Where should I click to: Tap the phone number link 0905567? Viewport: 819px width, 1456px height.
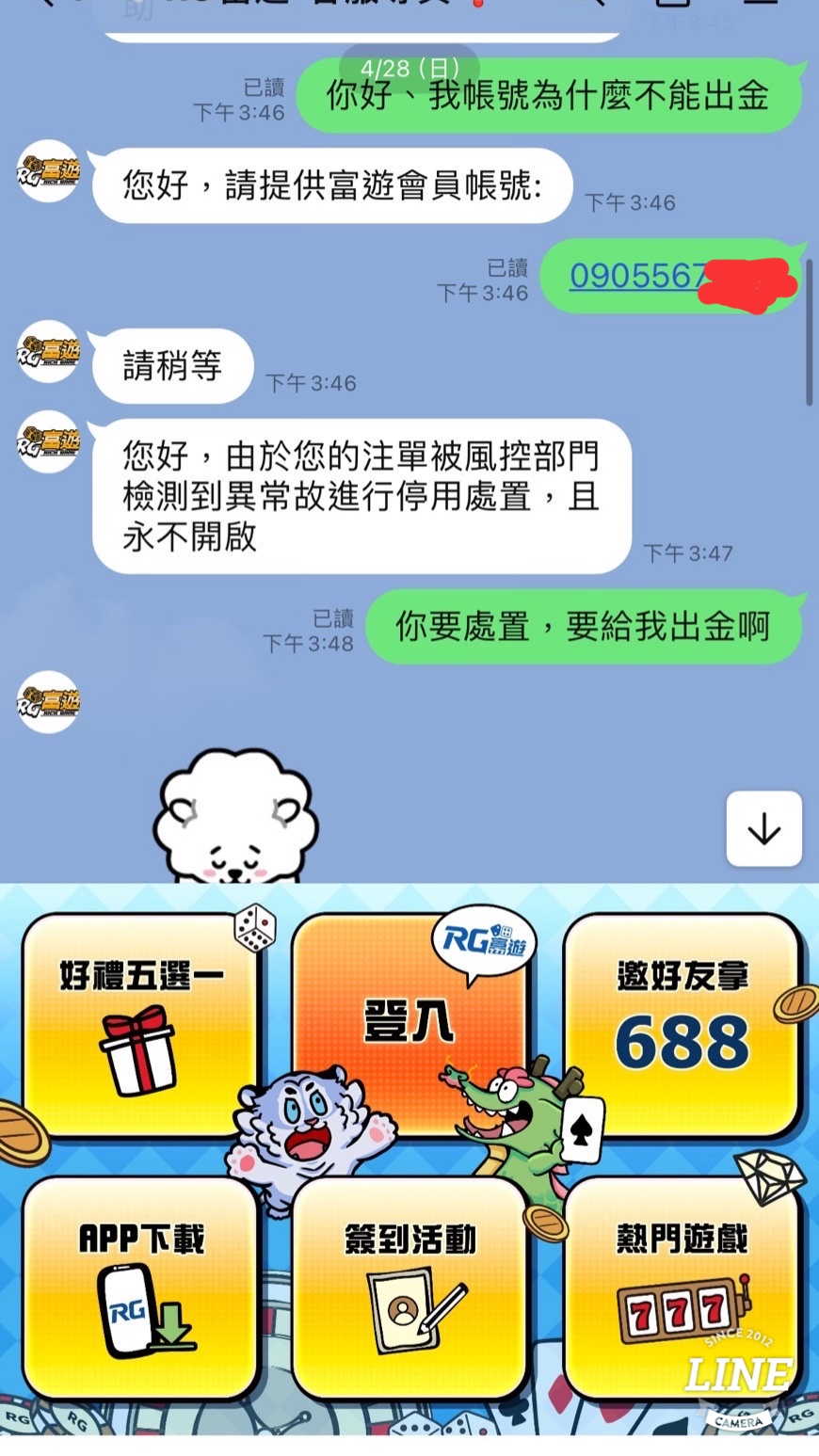(x=637, y=276)
